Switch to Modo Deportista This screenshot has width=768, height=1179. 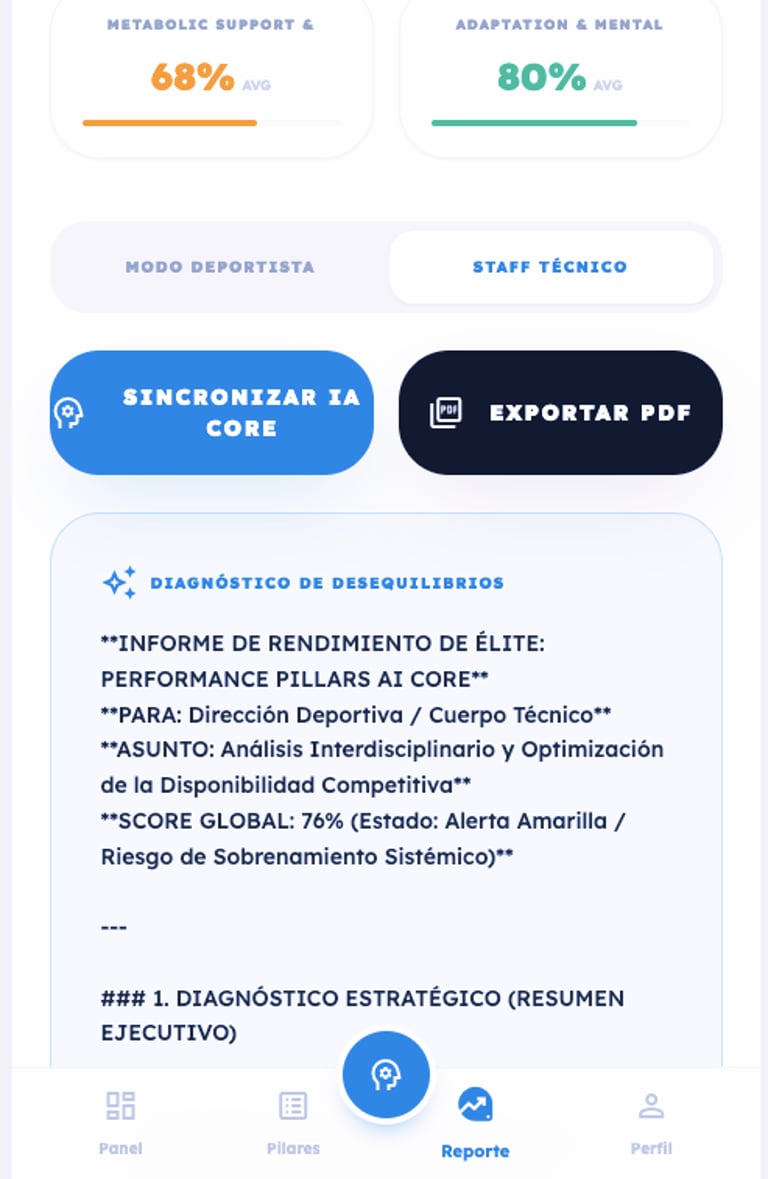coord(220,267)
